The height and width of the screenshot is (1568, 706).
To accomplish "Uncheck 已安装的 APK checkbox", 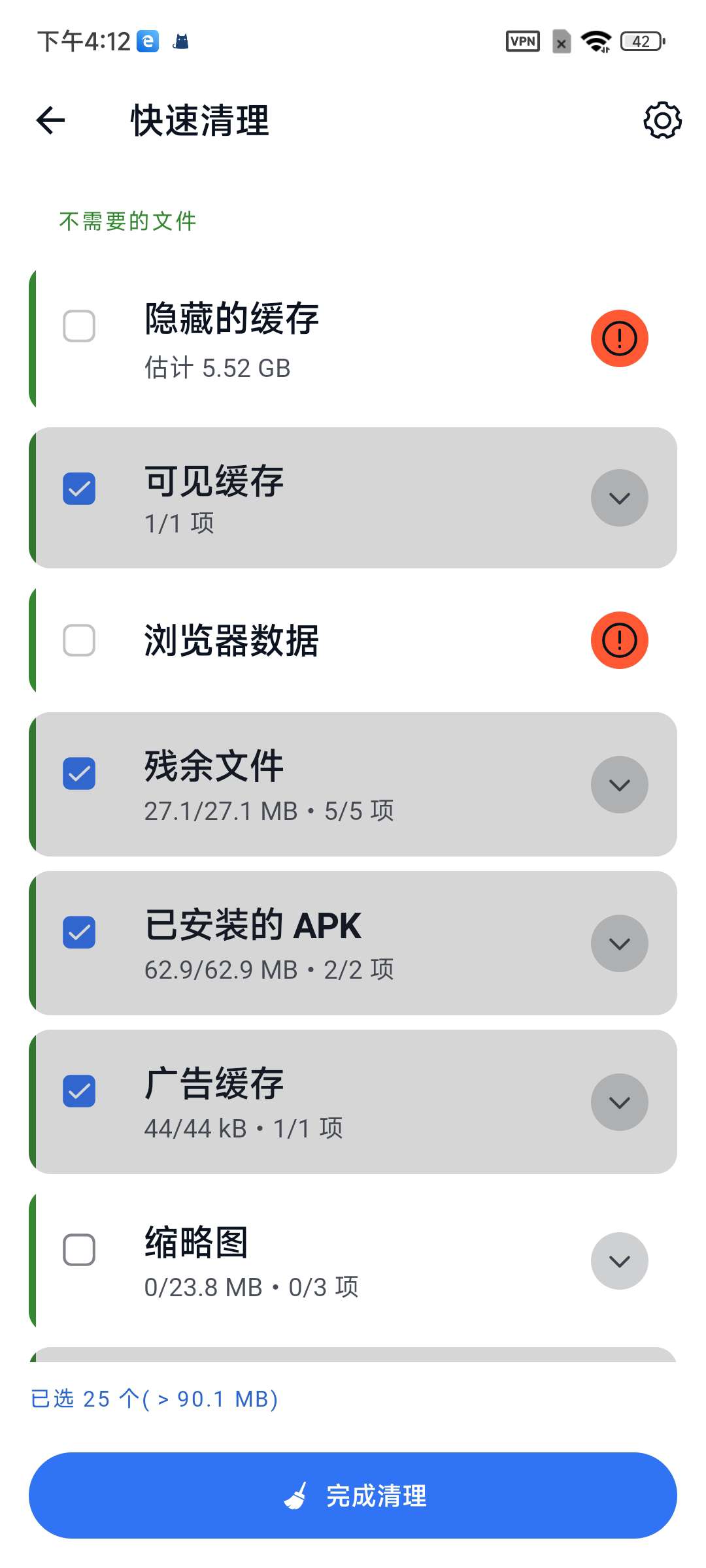I will coord(79,932).
